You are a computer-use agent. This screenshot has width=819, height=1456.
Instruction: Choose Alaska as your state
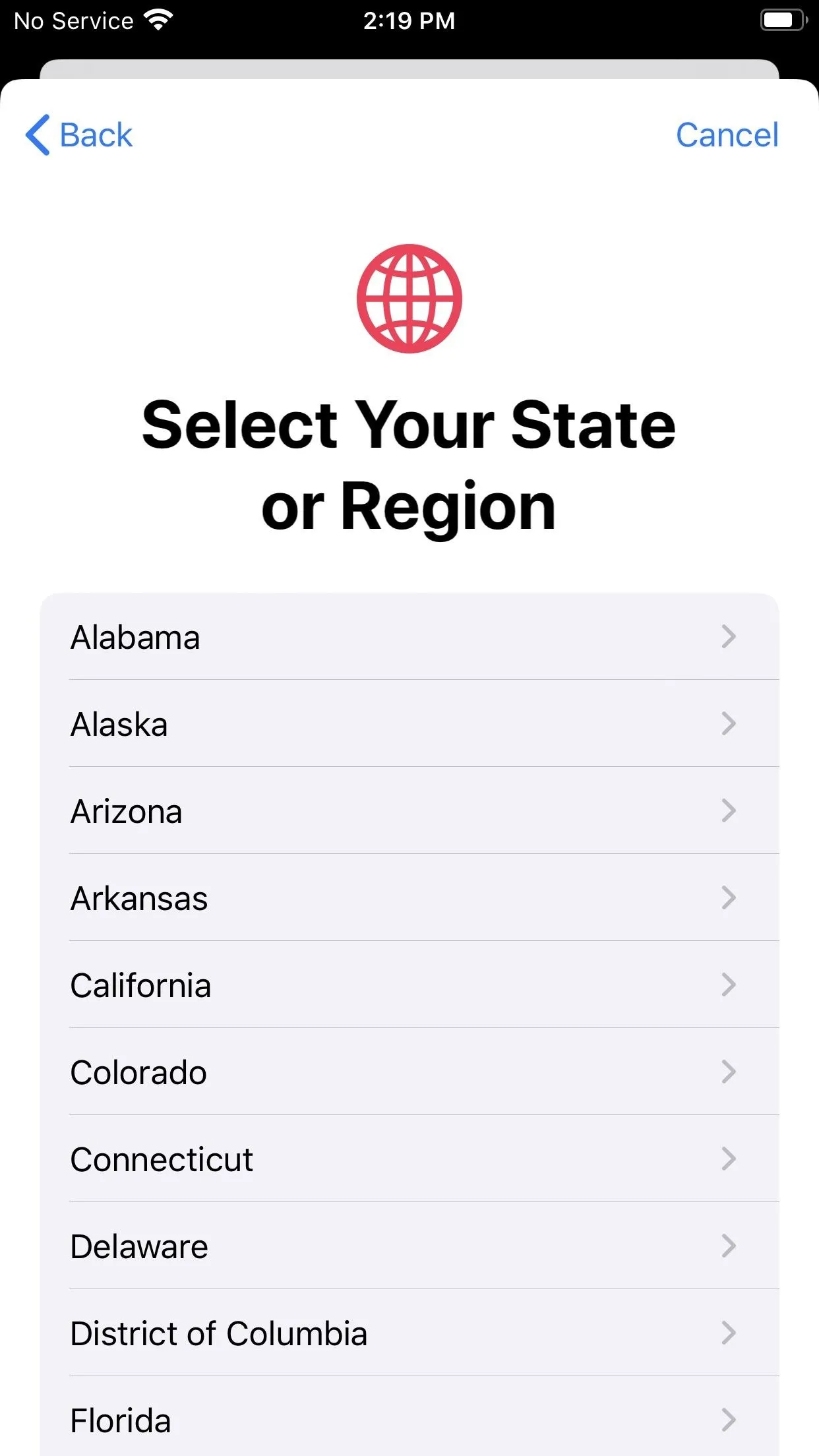(409, 724)
